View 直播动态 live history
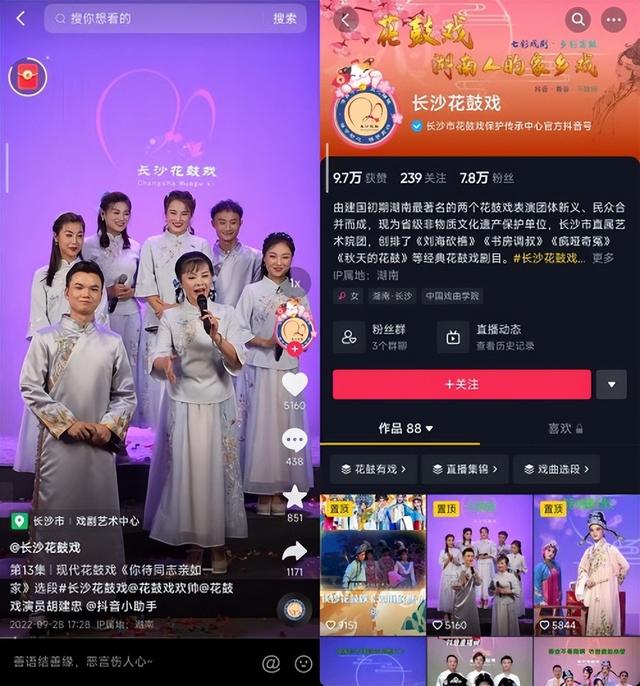Screen dimensions: 640x686 [490, 338]
